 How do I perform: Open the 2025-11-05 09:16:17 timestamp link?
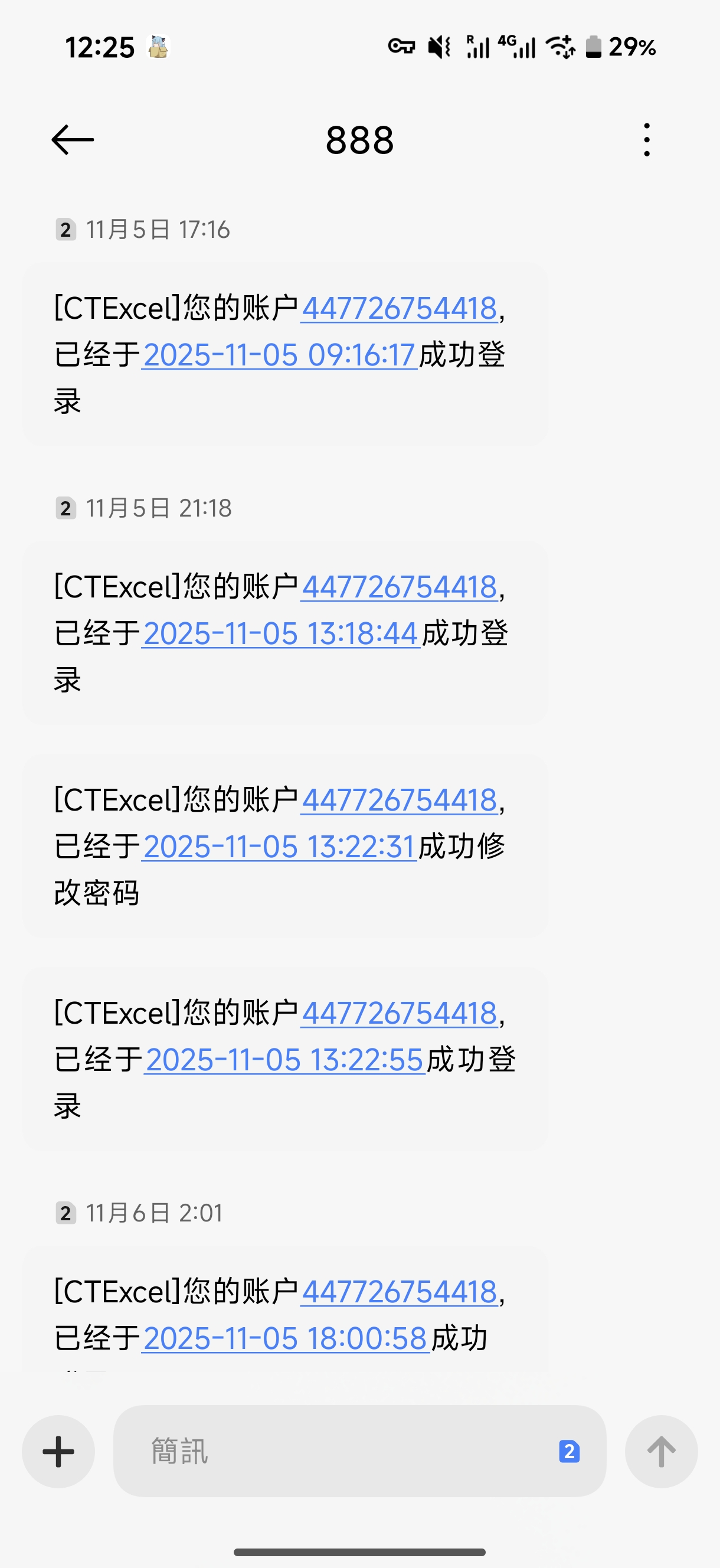coord(279,355)
